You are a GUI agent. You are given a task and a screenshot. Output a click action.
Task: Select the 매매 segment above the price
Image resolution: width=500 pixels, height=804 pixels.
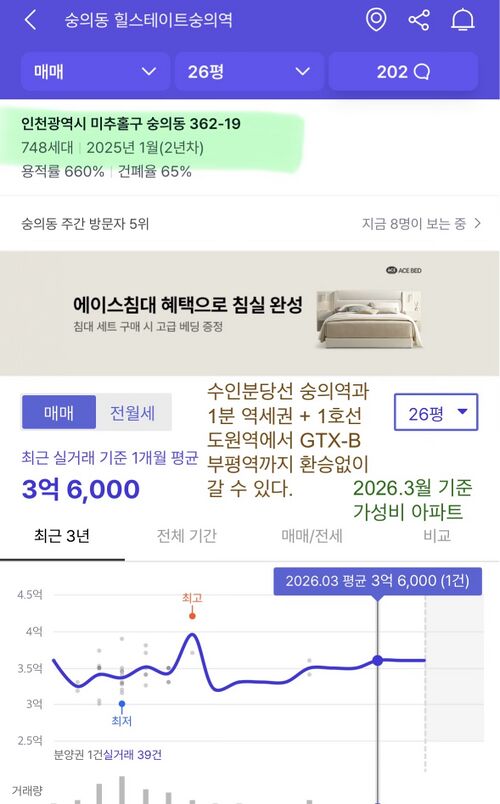click(58, 412)
